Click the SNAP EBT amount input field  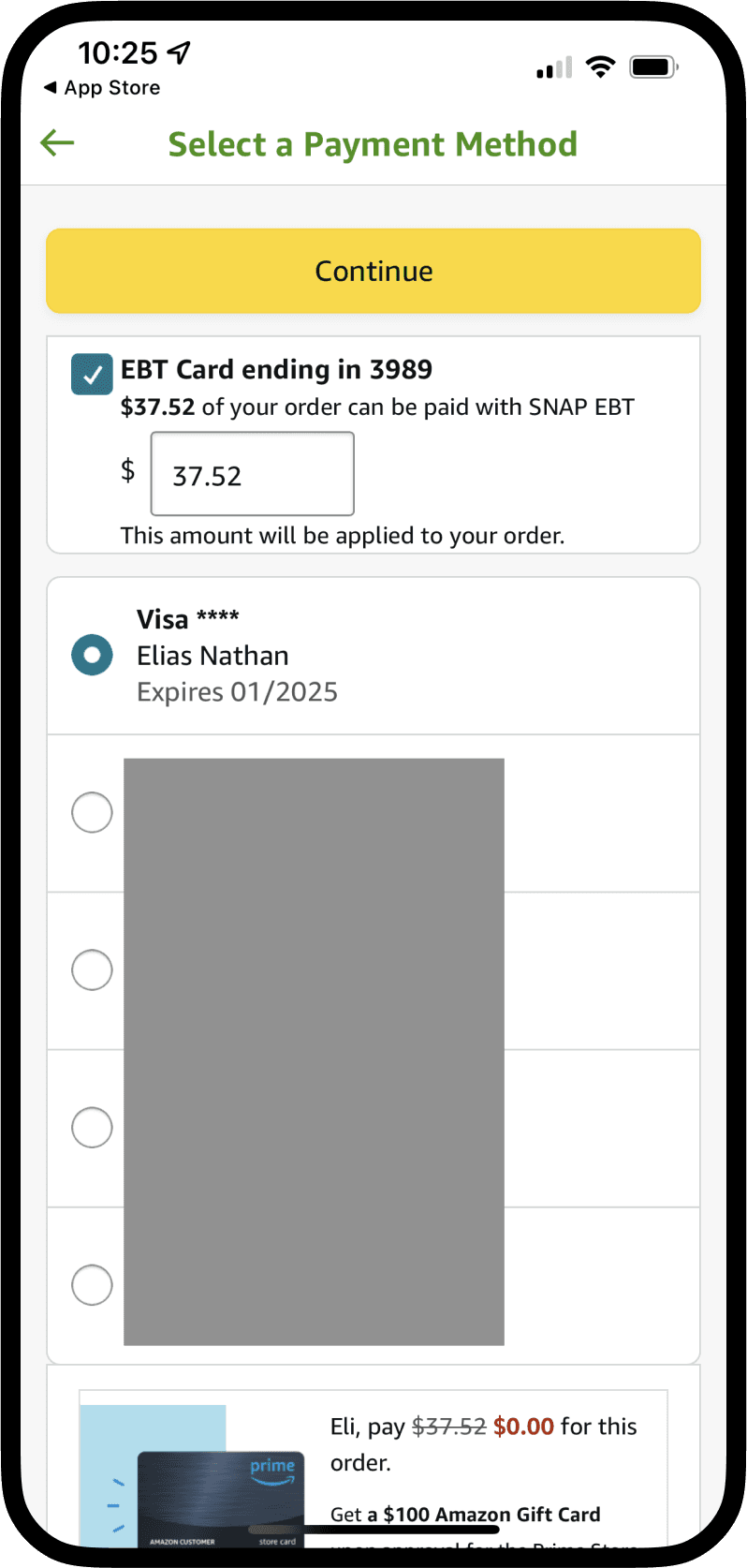coord(251,473)
